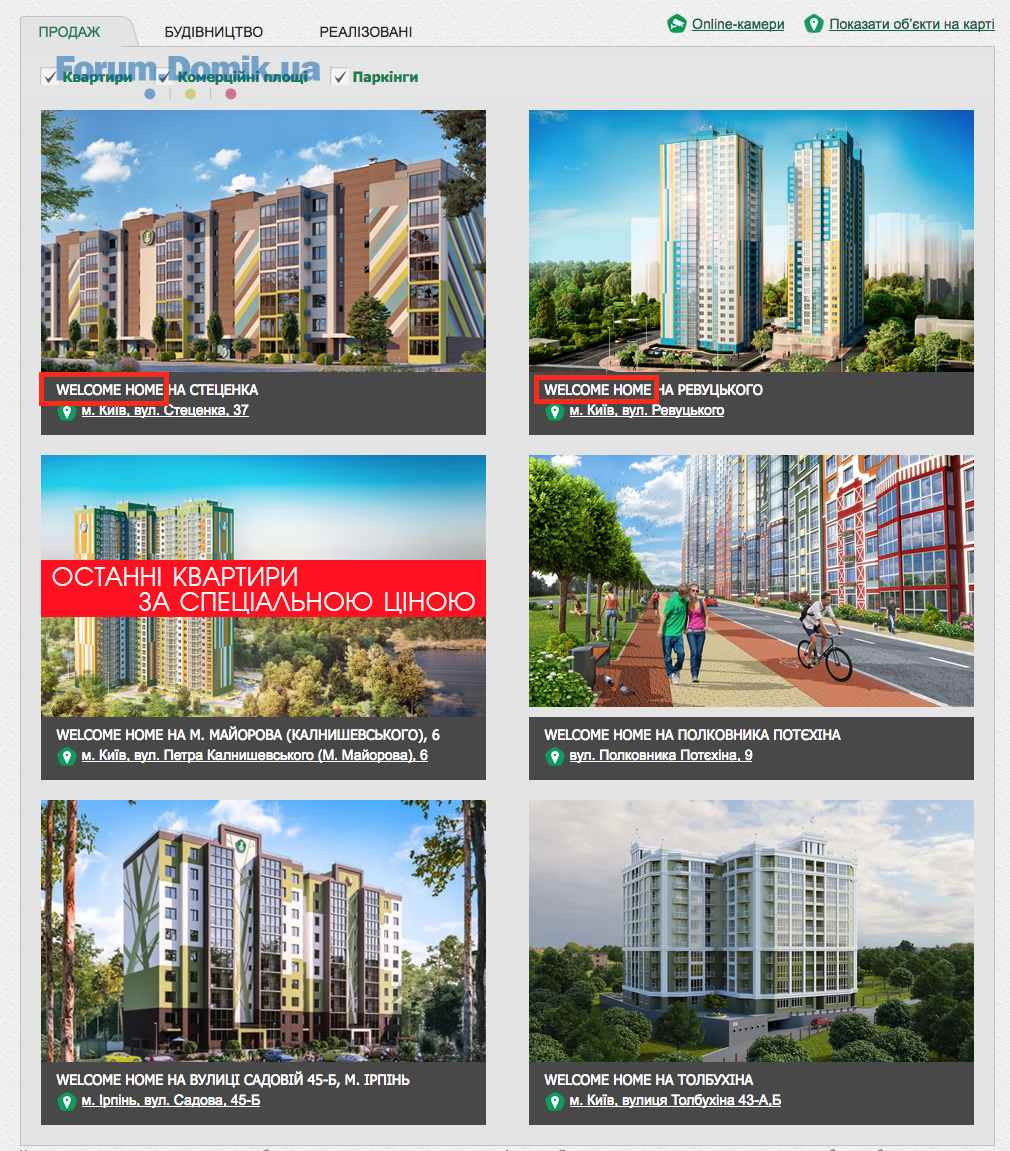1010x1151 pixels.
Task: Toggle the Комерційні площі checkbox
Action: click(165, 77)
